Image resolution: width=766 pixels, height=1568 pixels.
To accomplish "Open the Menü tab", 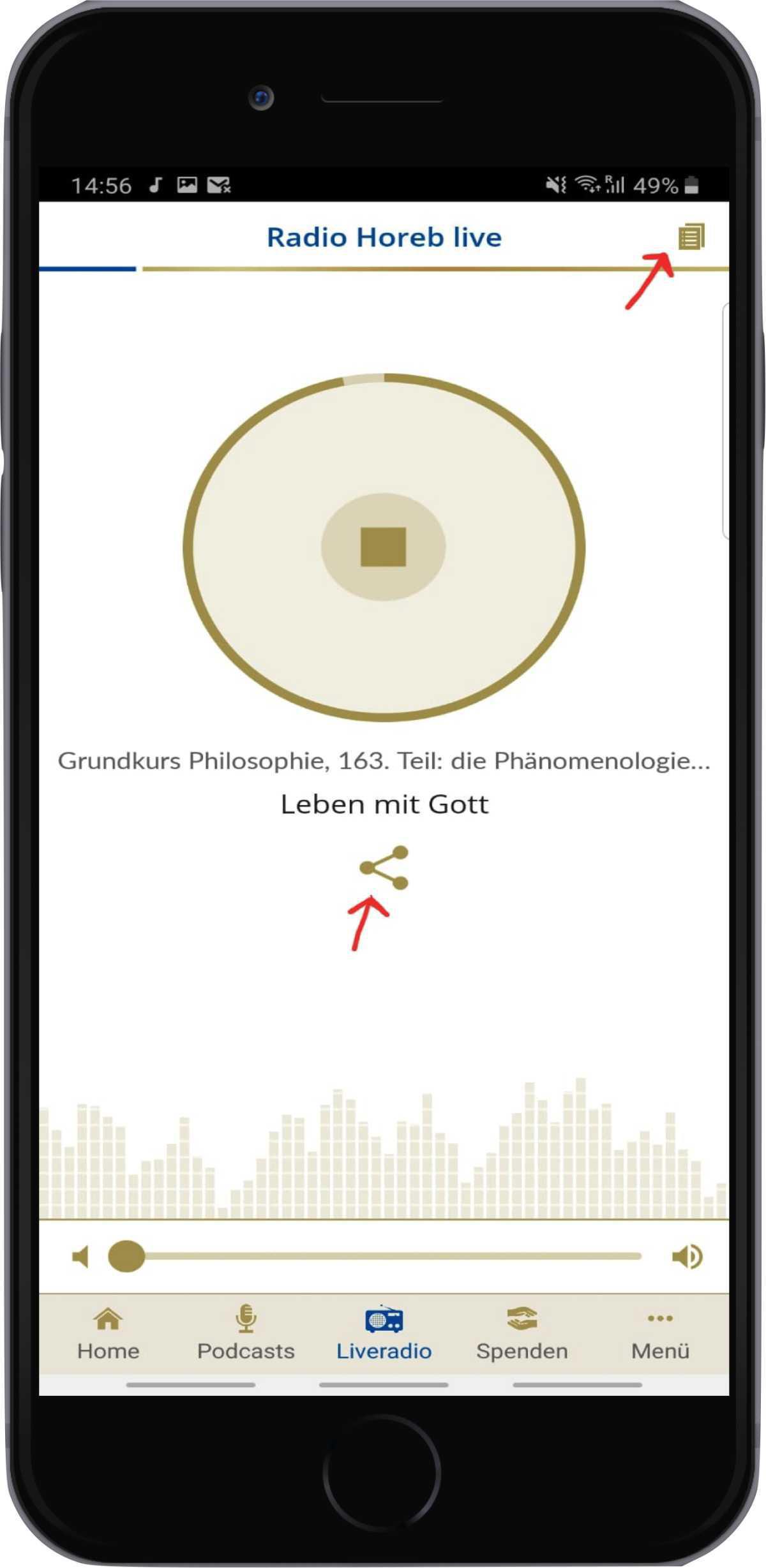I will click(660, 1331).
